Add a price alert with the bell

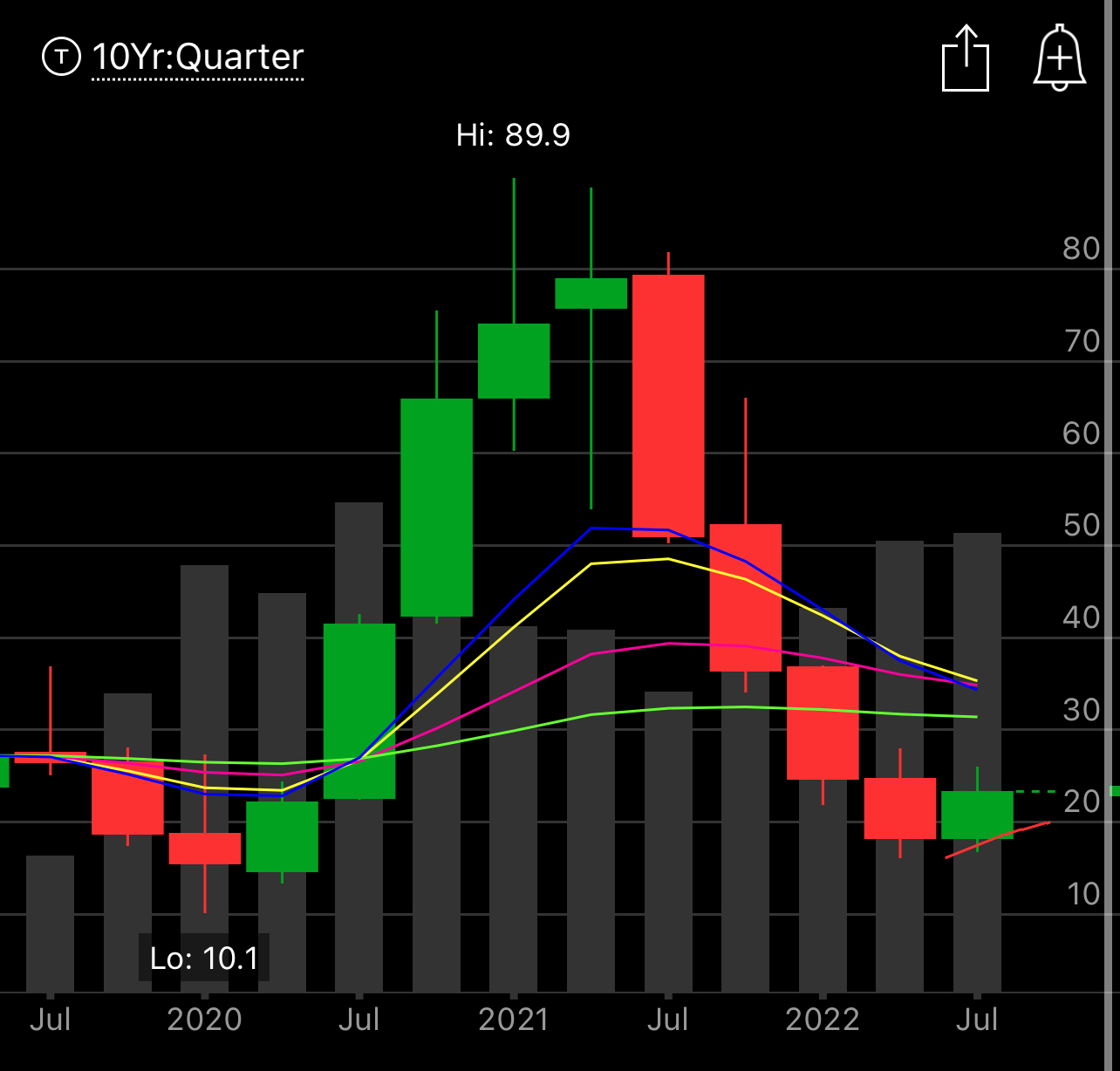[1059, 58]
